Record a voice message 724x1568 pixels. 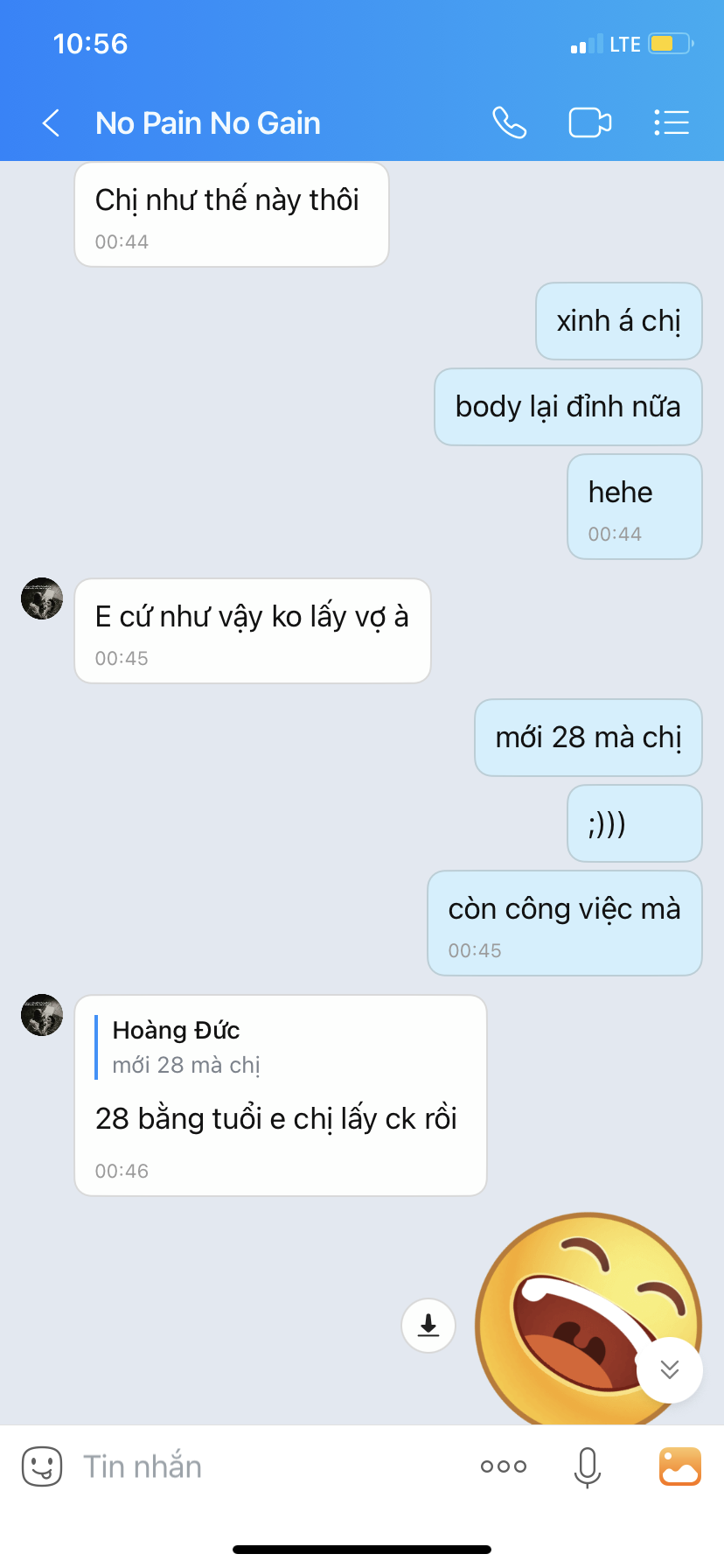point(588,1466)
